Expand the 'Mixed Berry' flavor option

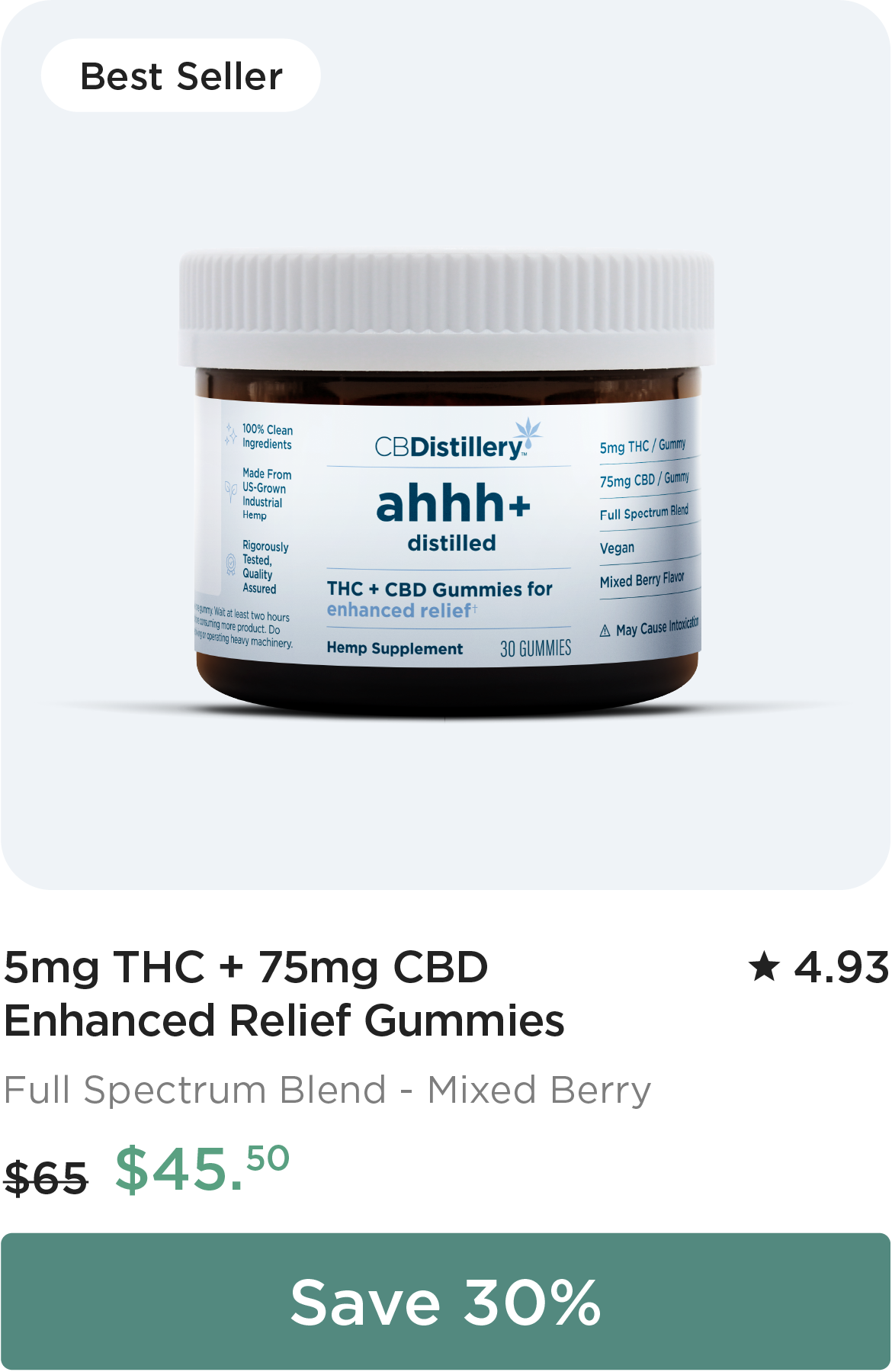click(x=644, y=579)
